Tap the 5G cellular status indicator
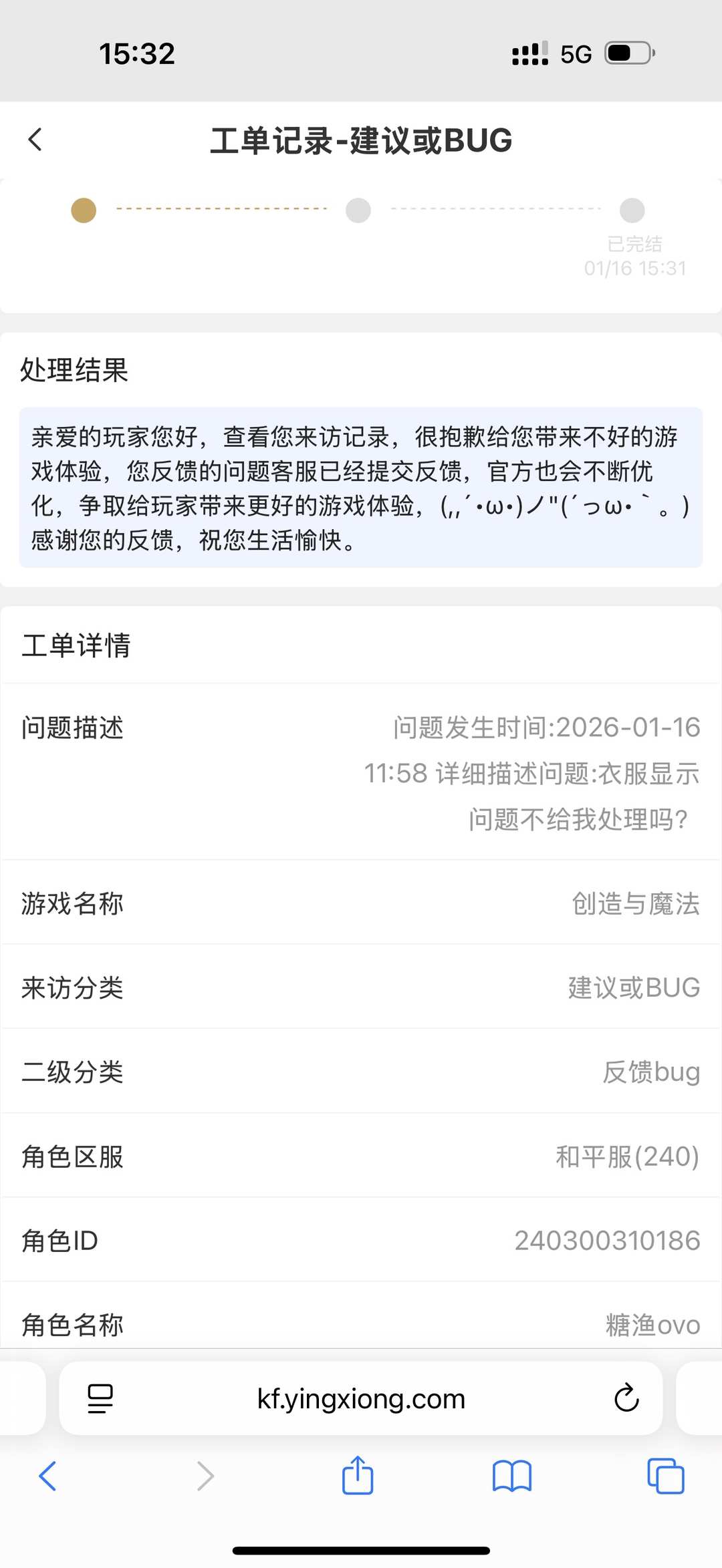This screenshot has width=722, height=1568. click(575, 53)
